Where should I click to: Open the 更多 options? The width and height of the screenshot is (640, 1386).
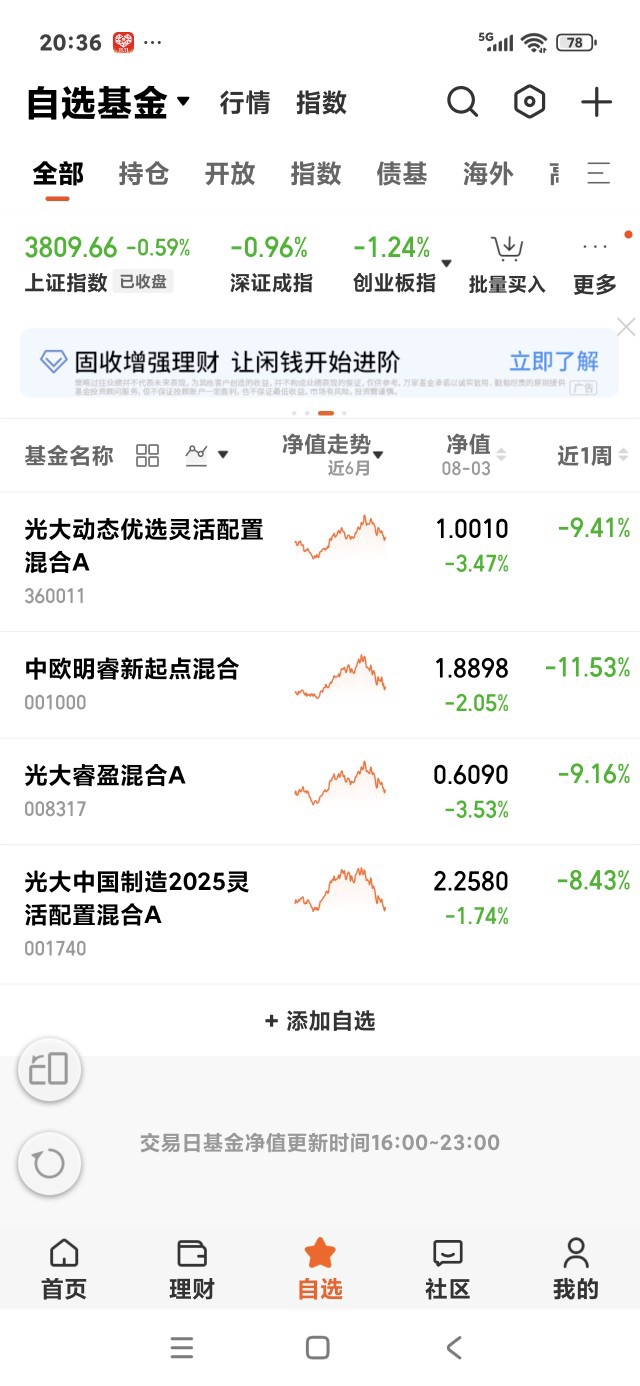point(595,265)
